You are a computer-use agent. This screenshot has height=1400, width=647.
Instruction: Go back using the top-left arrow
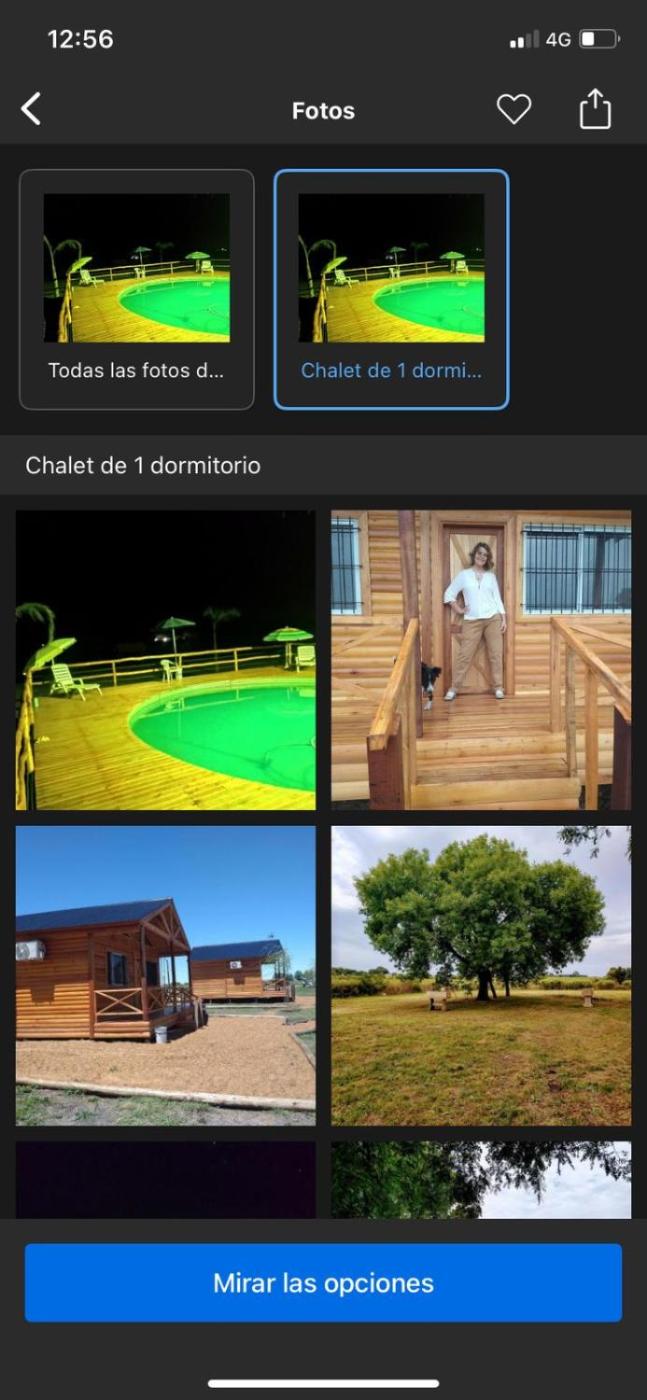32,109
